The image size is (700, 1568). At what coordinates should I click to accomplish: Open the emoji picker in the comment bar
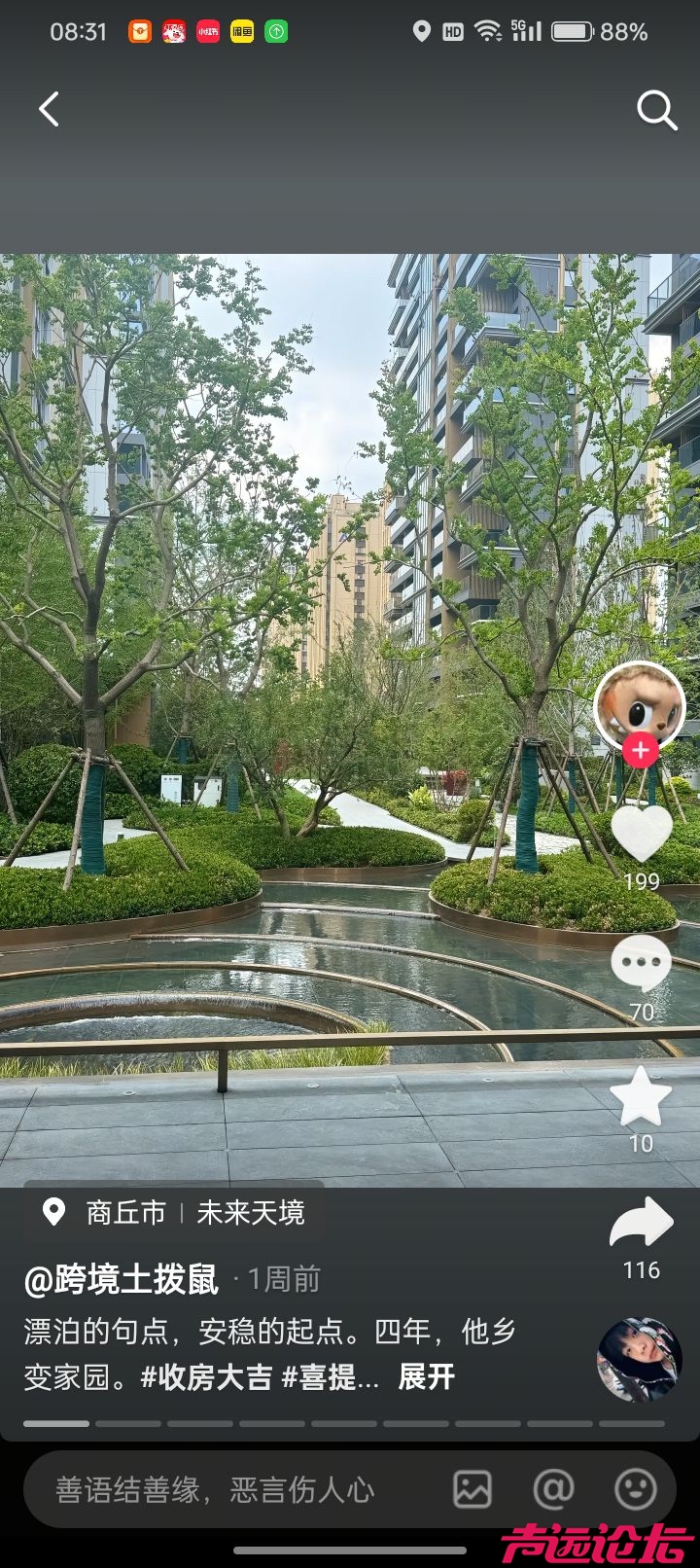pos(636,1489)
